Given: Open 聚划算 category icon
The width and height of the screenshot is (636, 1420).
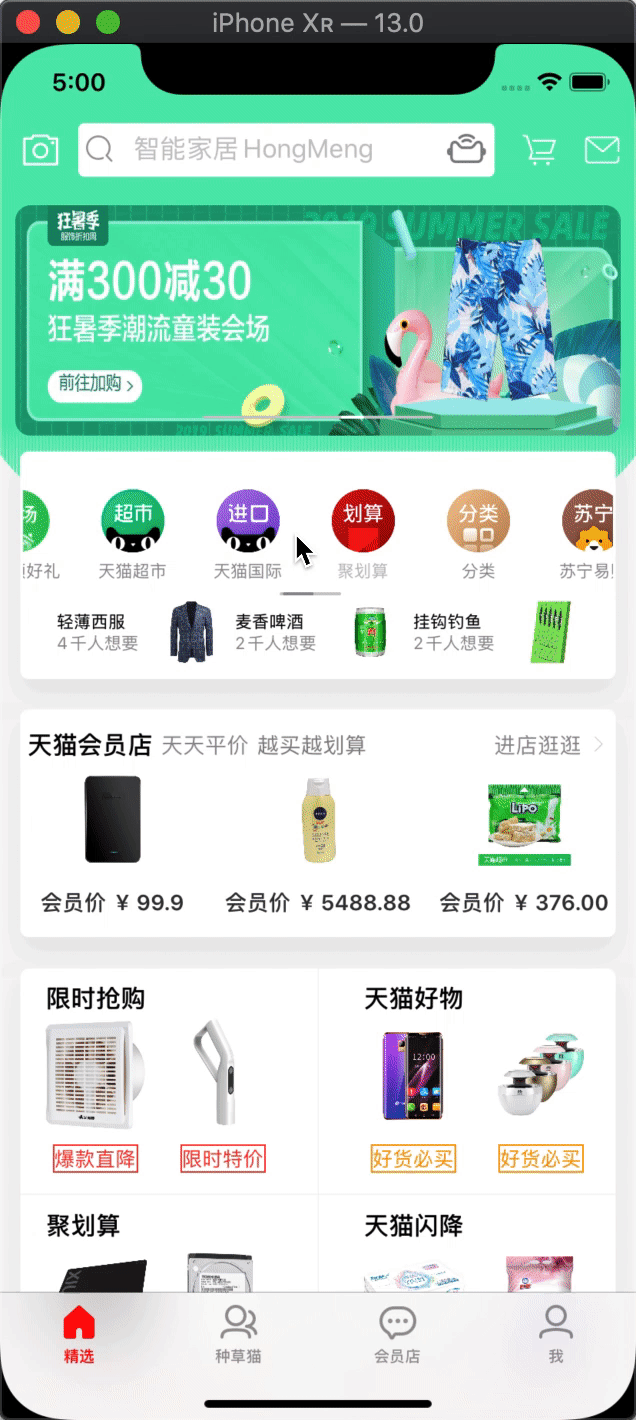Looking at the screenshot, I should coord(363,522).
